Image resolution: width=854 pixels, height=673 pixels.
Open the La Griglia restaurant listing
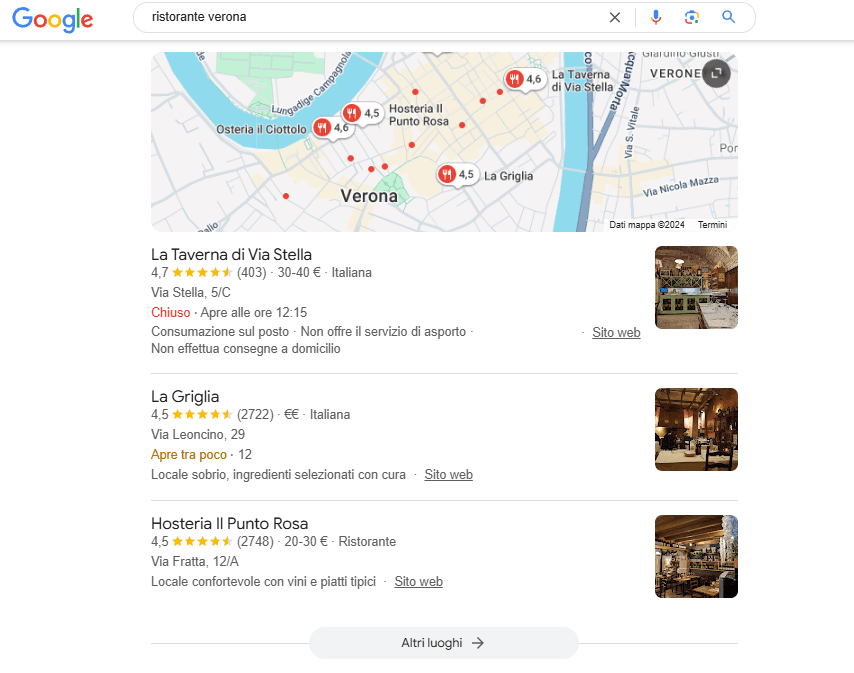[185, 397]
